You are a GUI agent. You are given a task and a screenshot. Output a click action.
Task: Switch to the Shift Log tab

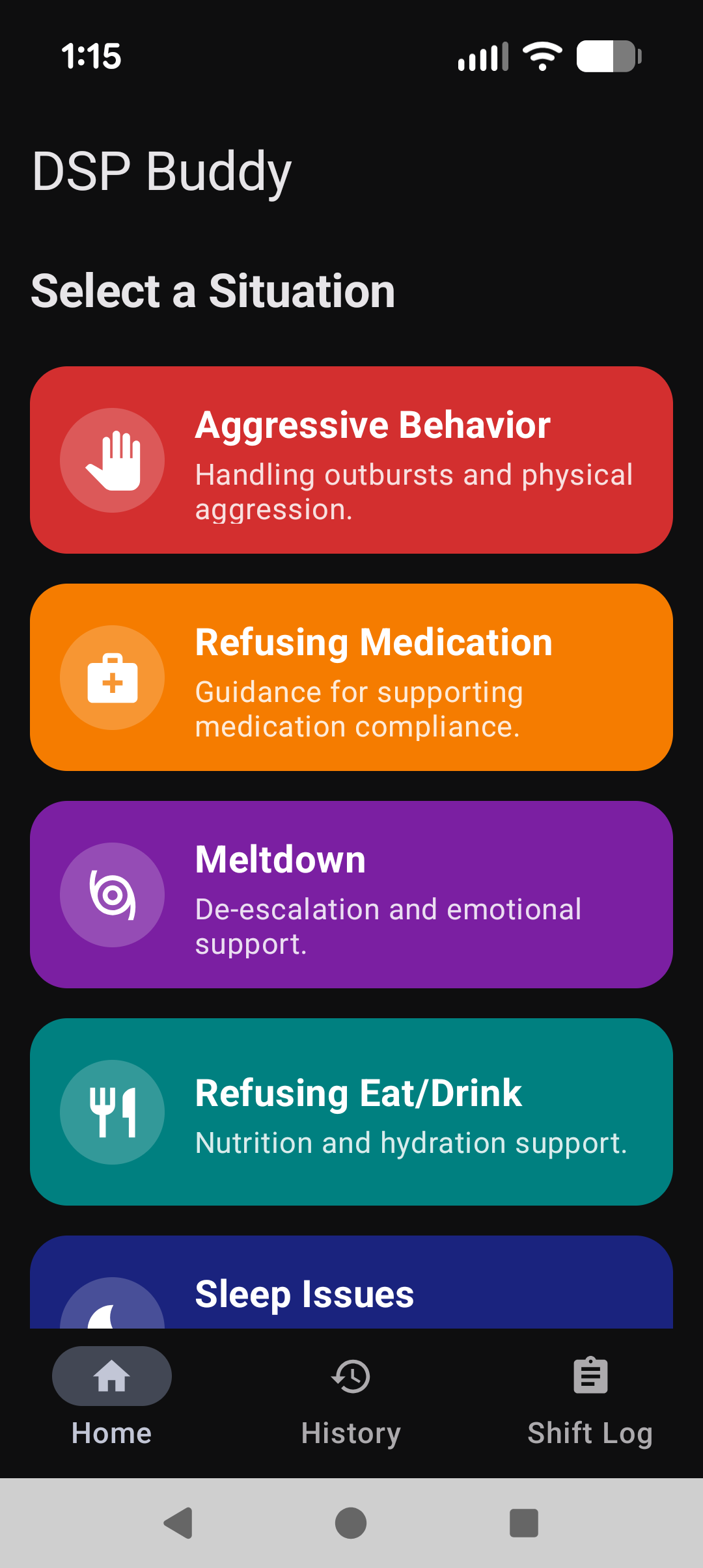pos(589,1405)
